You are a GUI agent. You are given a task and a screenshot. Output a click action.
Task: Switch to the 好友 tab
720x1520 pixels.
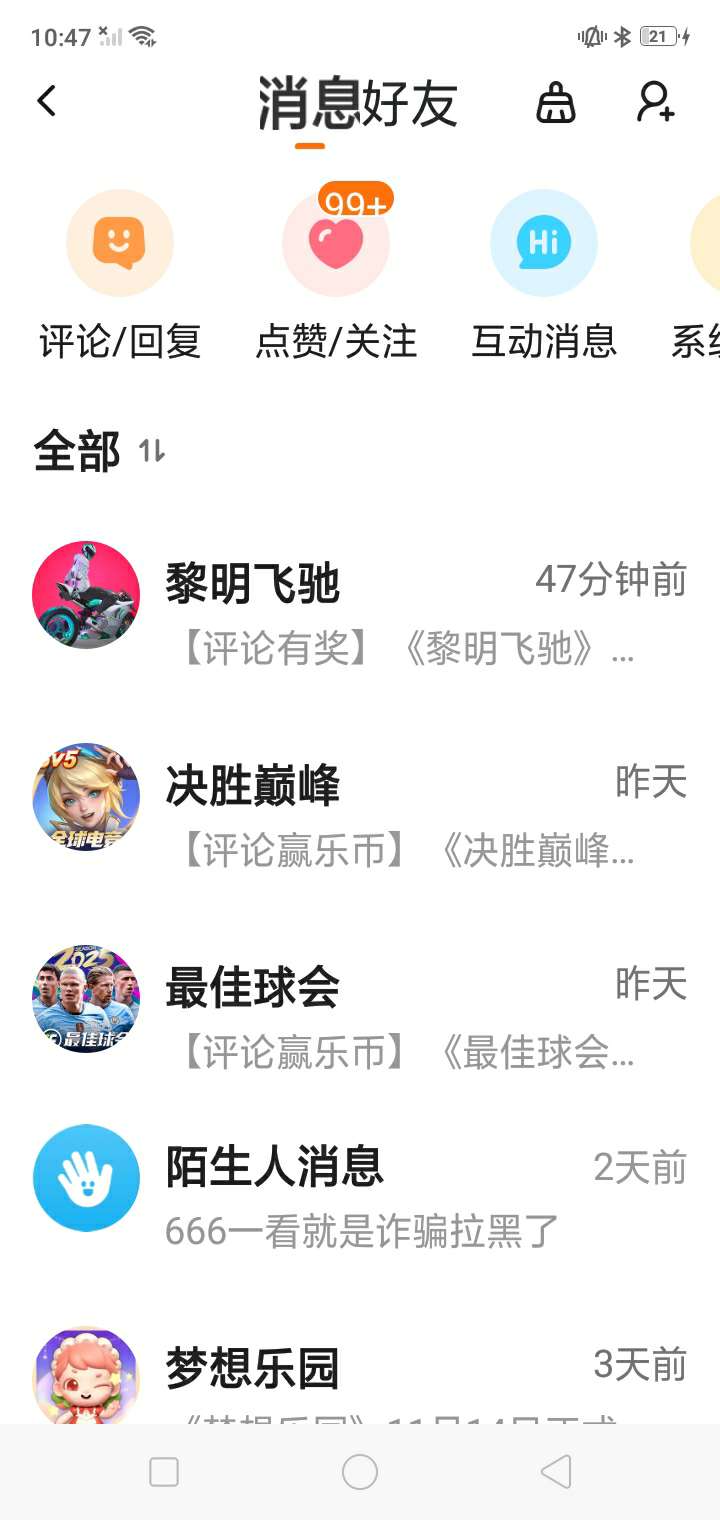pos(410,104)
